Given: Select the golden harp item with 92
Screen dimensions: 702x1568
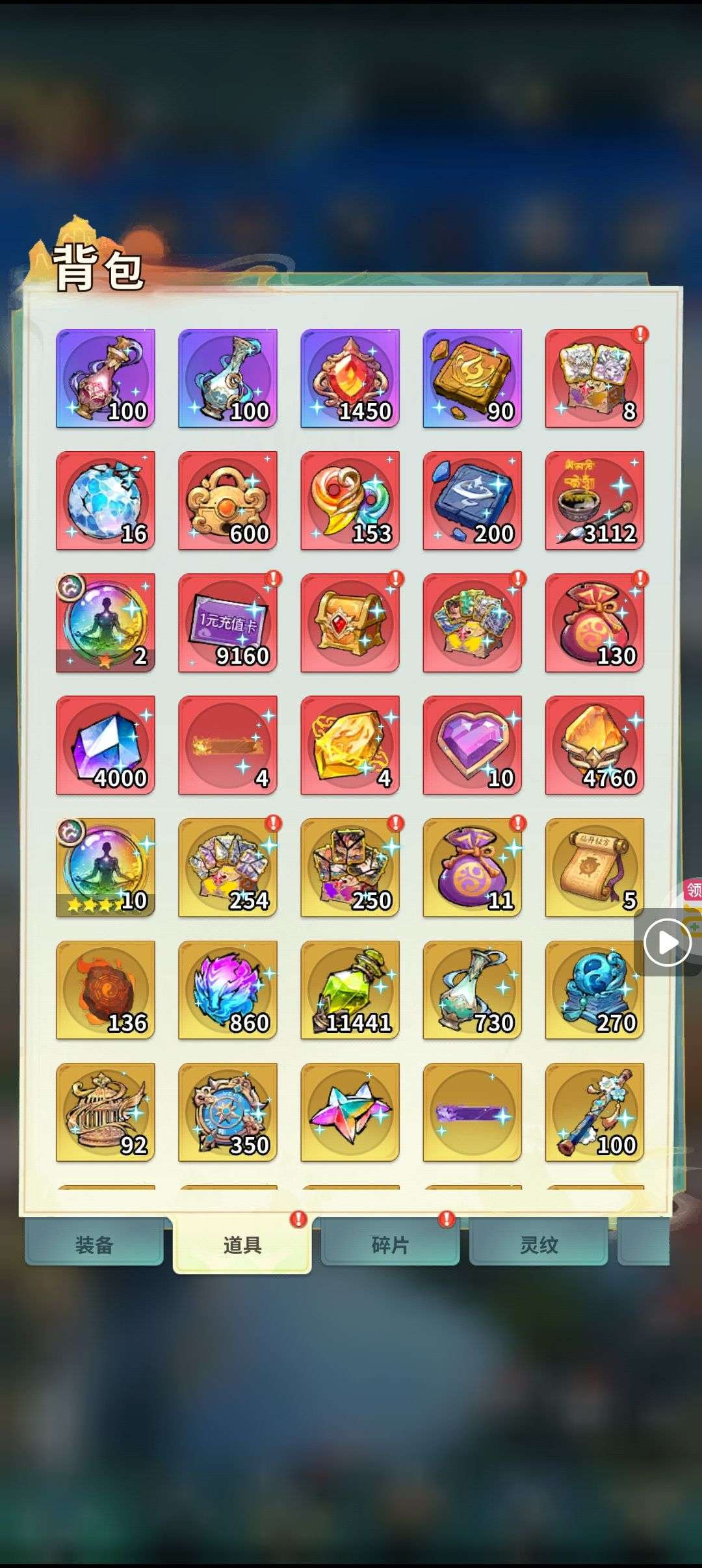Looking at the screenshot, I should (x=105, y=1111).
